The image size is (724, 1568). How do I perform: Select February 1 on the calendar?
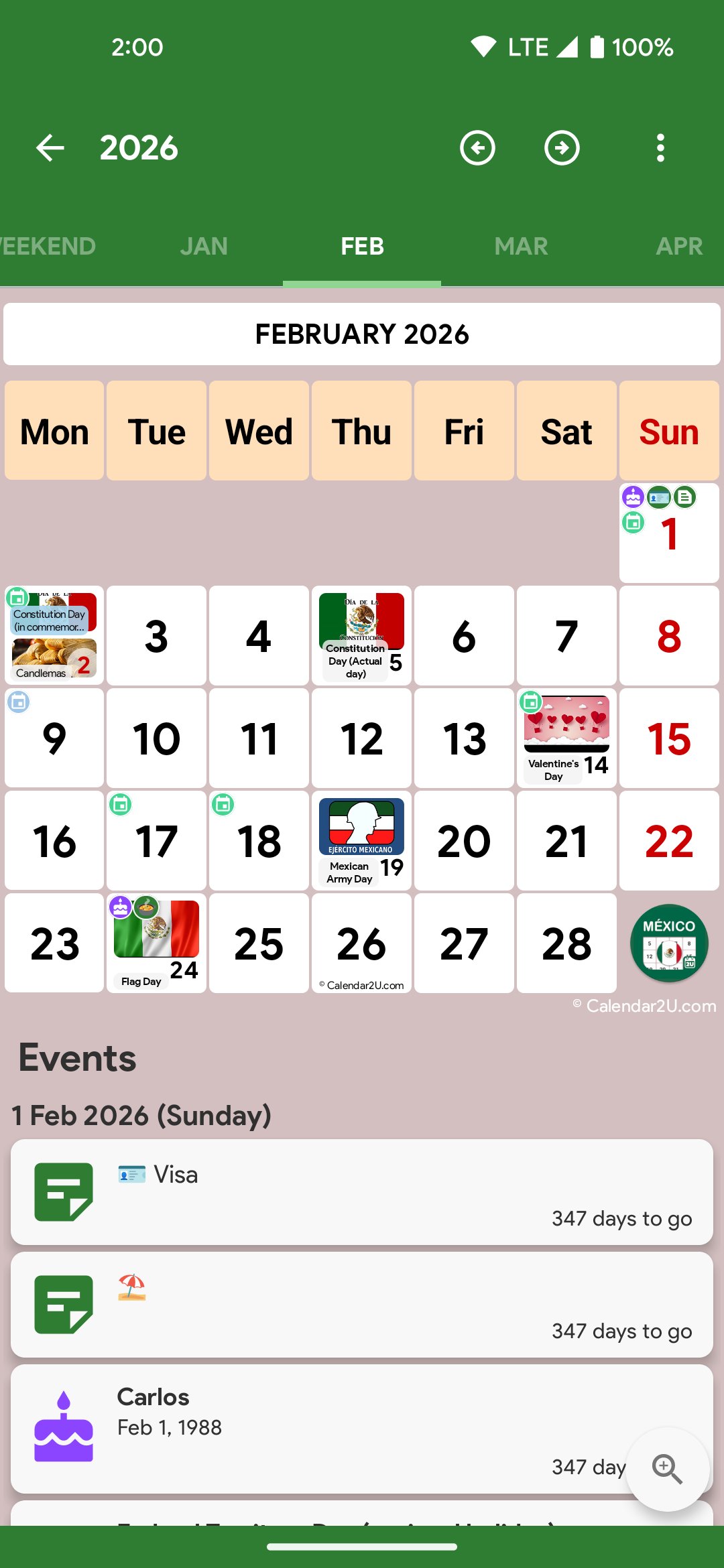pos(669,533)
